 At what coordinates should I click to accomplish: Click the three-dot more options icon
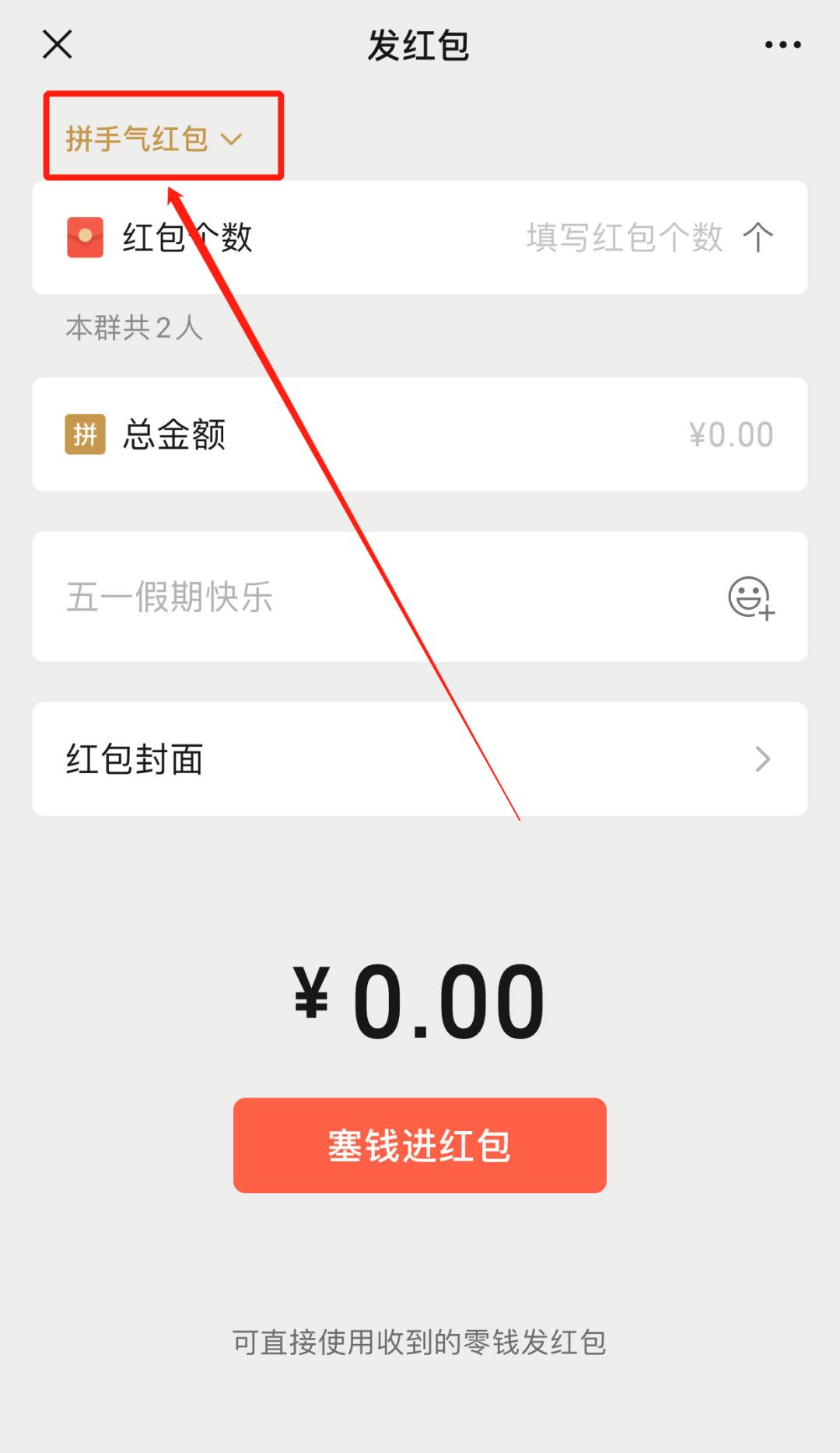point(780,44)
